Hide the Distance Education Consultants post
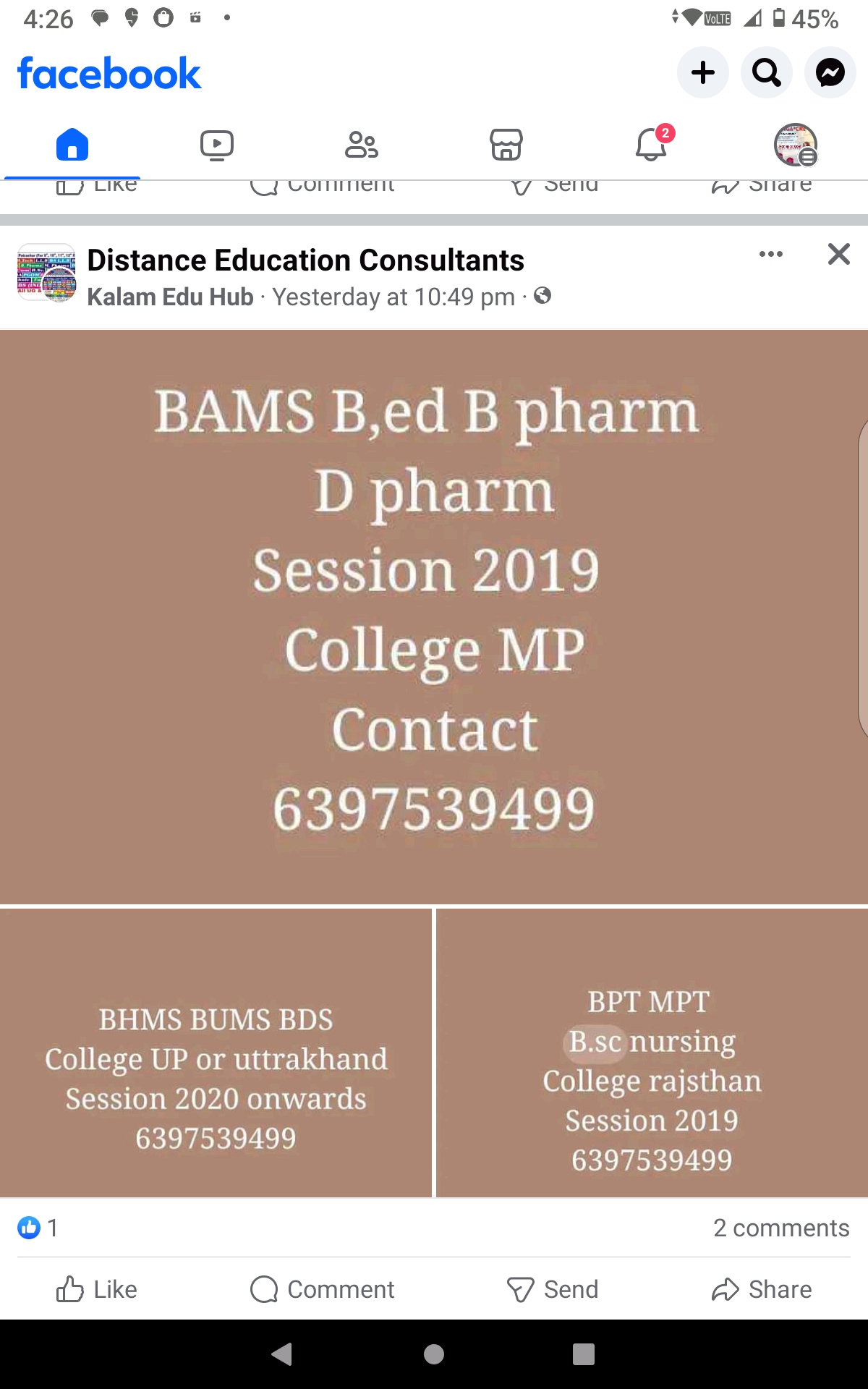Screen dimensions: 868x1389 pos(838,254)
